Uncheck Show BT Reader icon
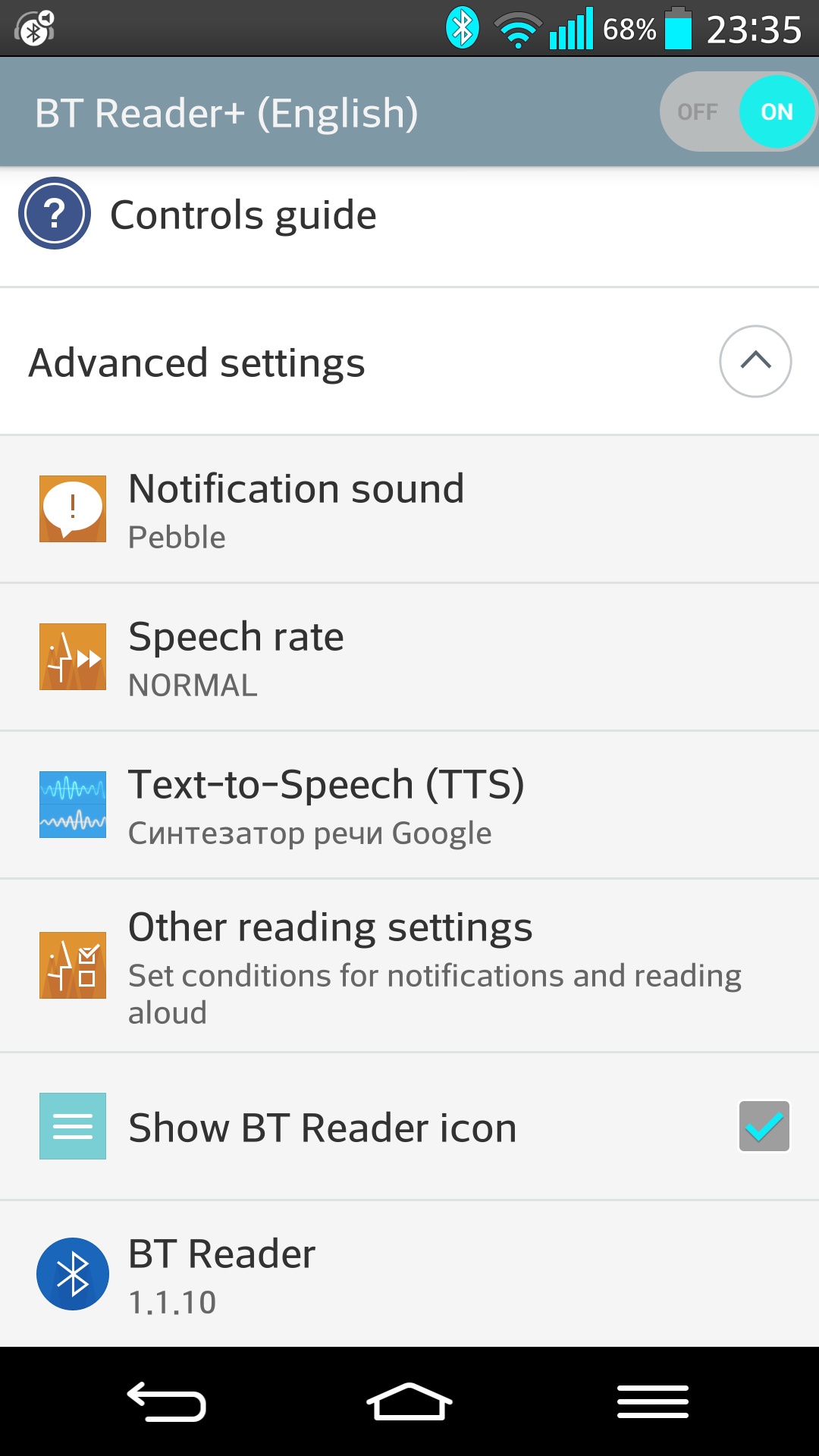Image resolution: width=819 pixels, height=1456 pixels. click(x=764, y=1126)
